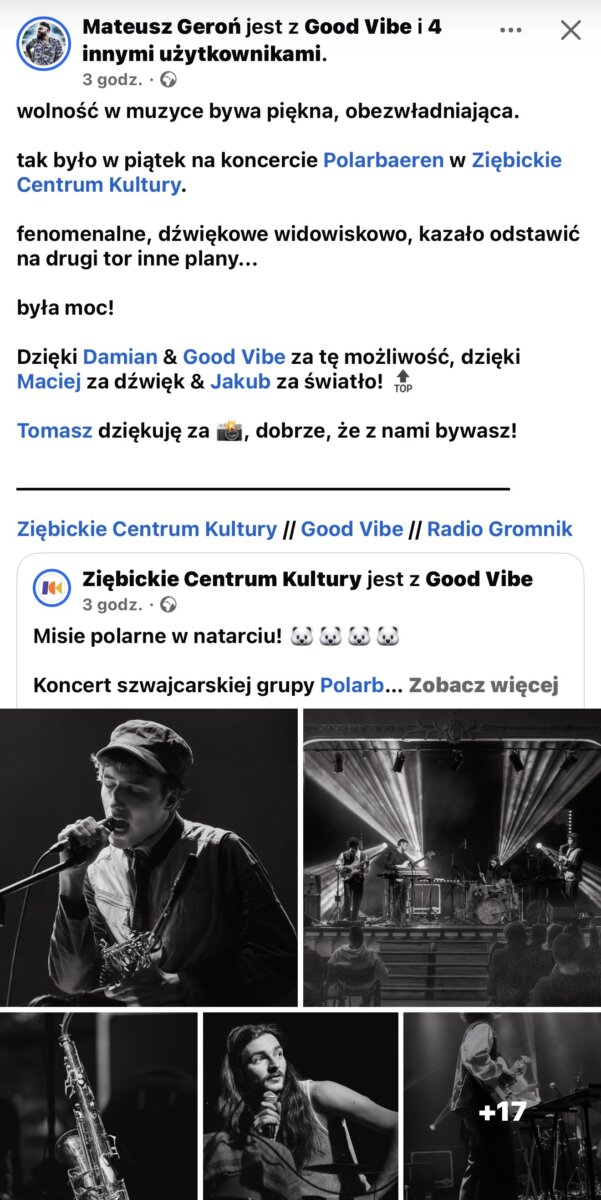The image size is (601, 1200).
Task: Open the Radio Gromnik page link
Action: tap(499, 529)
